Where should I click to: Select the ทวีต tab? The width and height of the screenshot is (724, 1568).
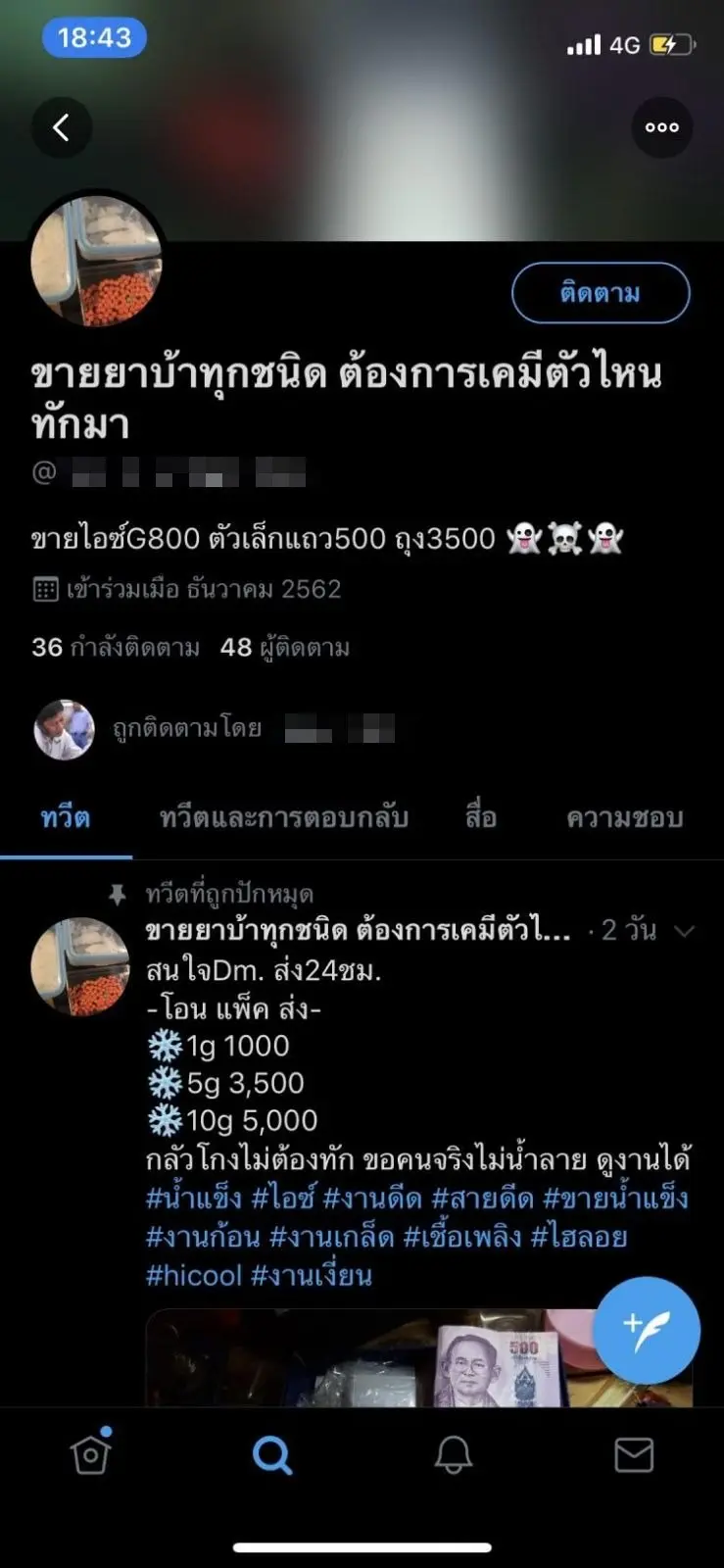pos(66,818)
